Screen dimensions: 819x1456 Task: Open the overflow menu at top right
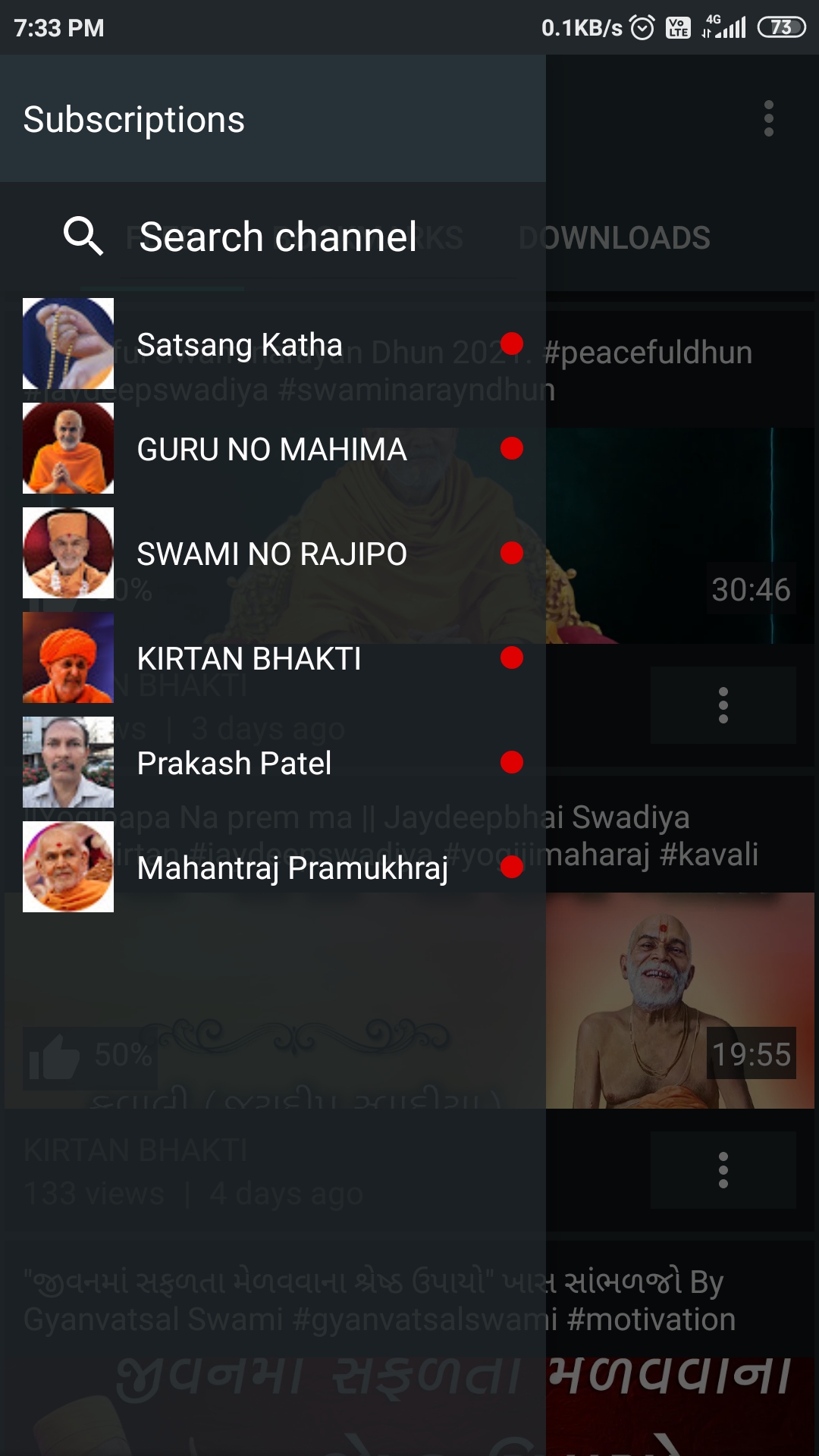[770, 118]
